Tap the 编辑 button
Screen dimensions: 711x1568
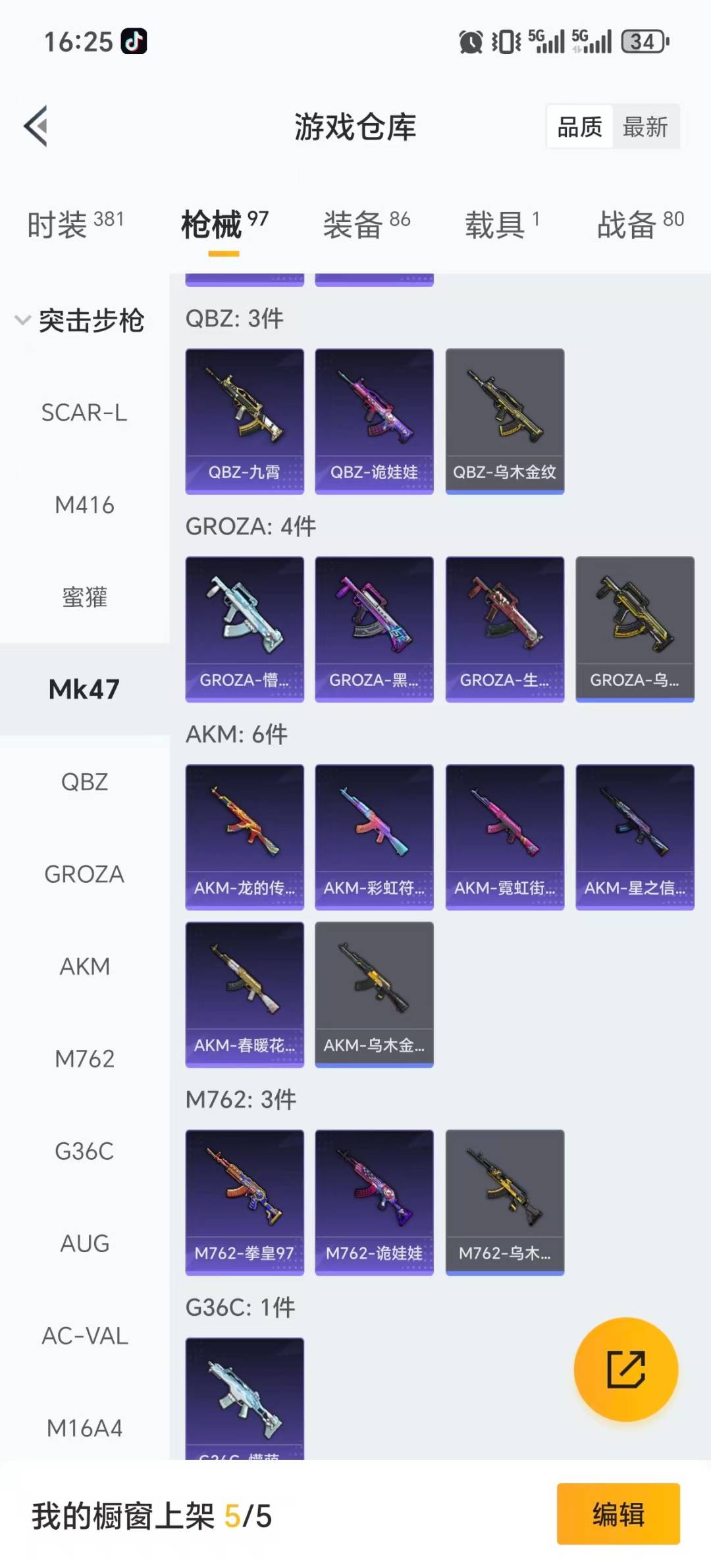click(618, 1514)
